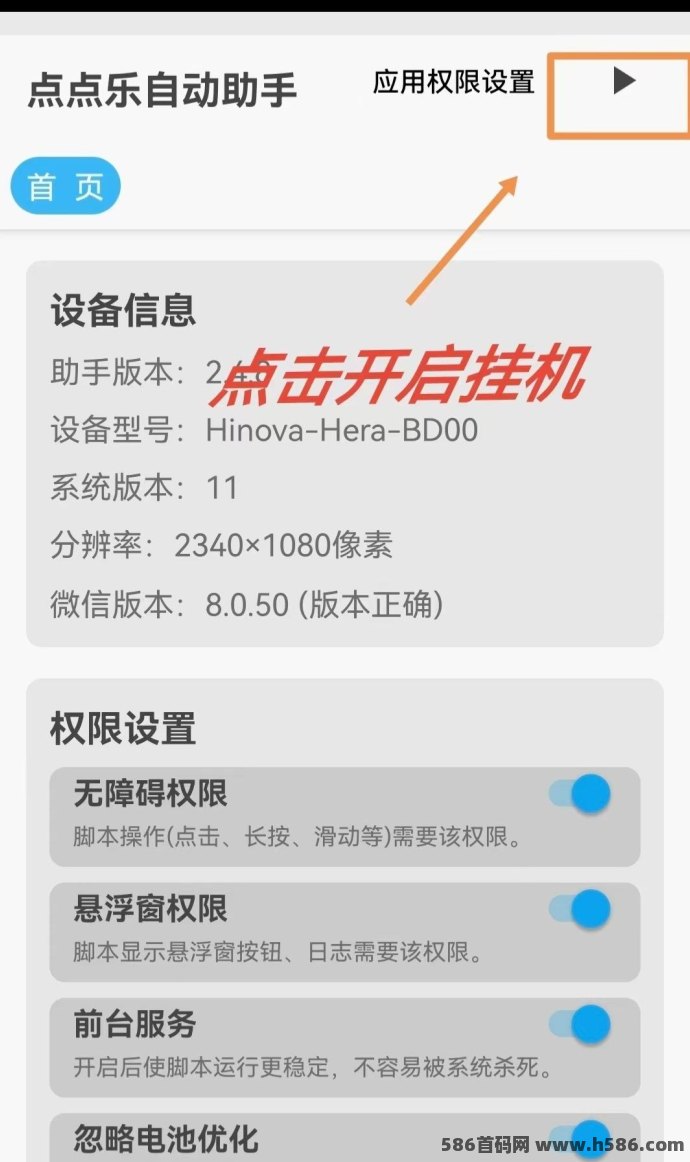
Task: Open 应用权限设置
Action: (x=454, y=82)
